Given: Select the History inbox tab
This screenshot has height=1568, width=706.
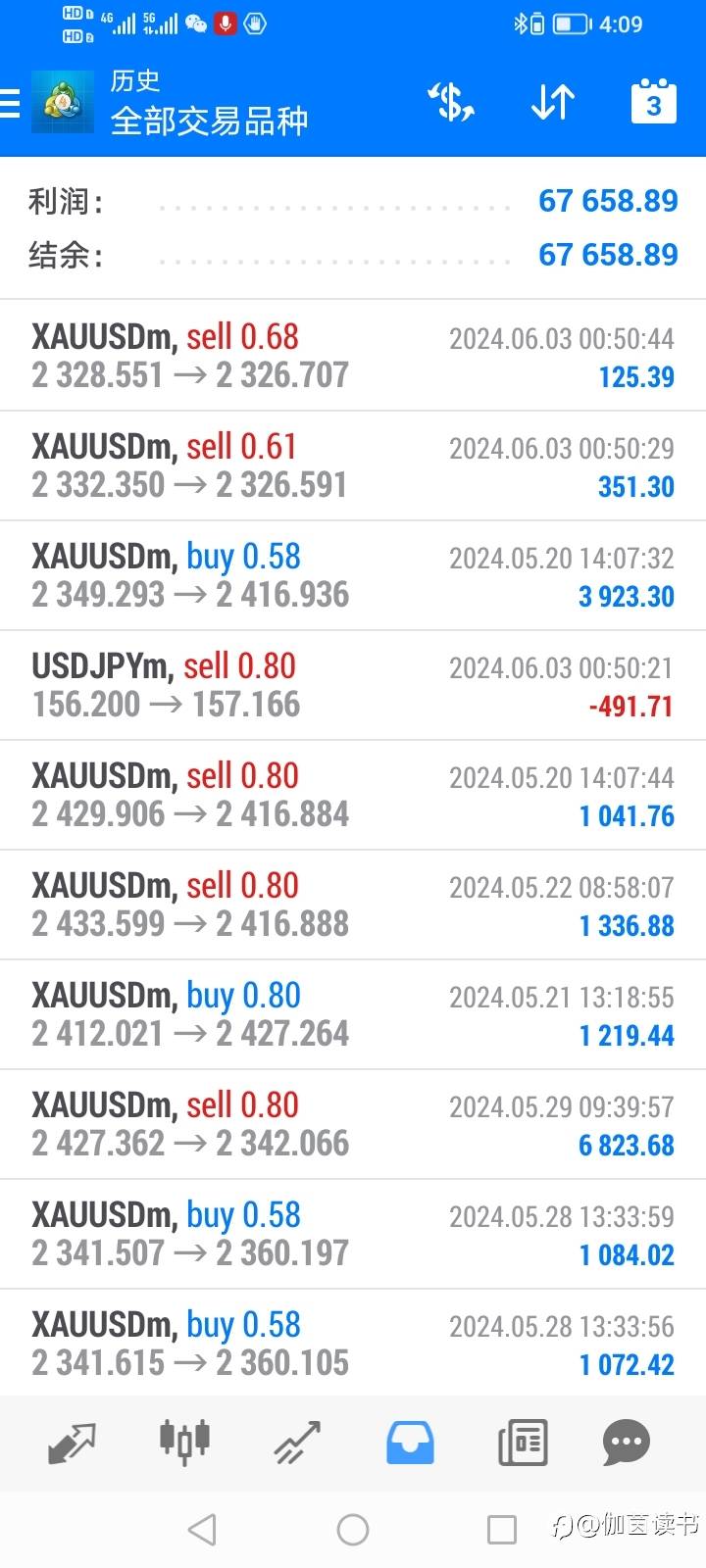Looking at the screenshot, I should click(410, 1442).
